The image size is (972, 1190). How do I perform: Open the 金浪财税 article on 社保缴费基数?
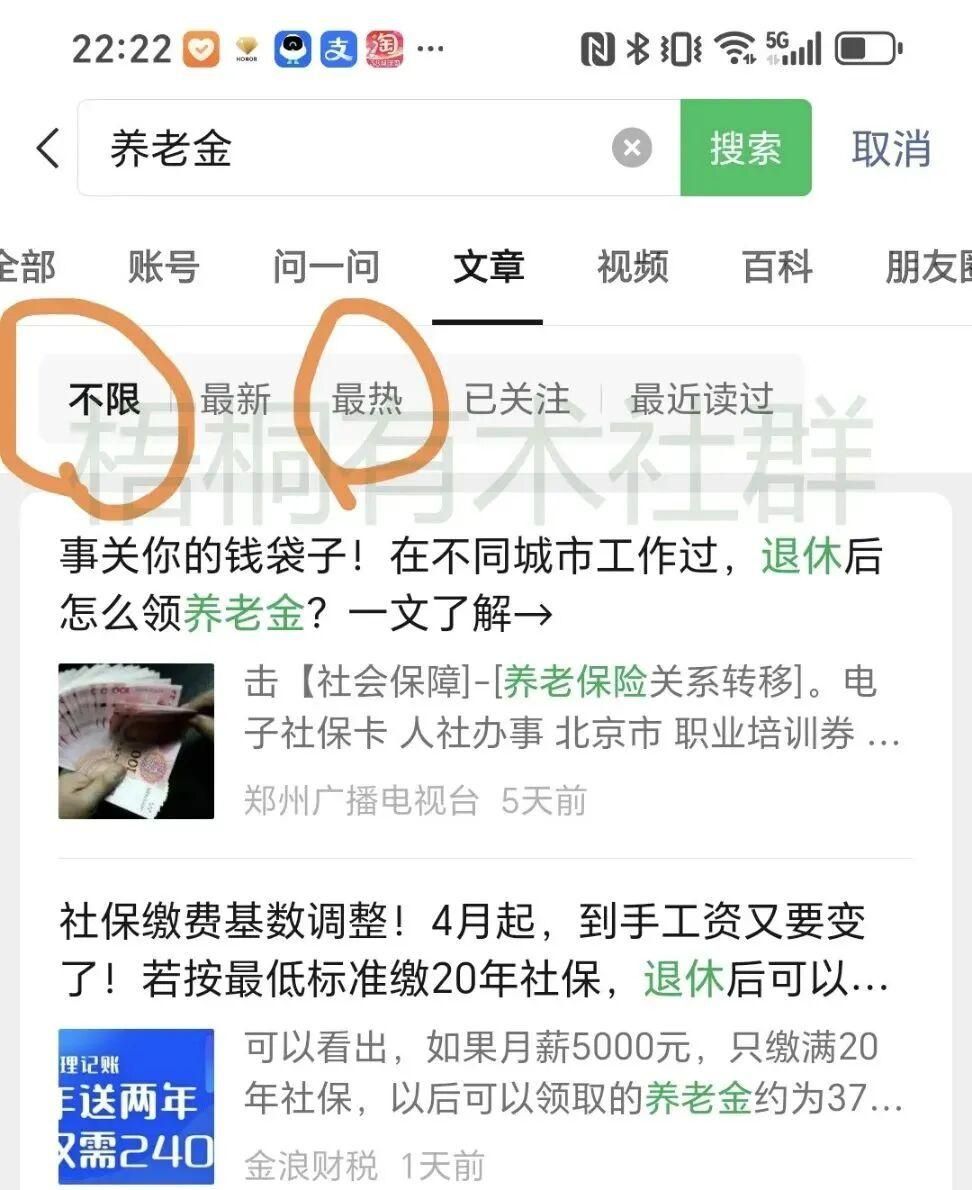pyautogui.click(x=470, y=950)
